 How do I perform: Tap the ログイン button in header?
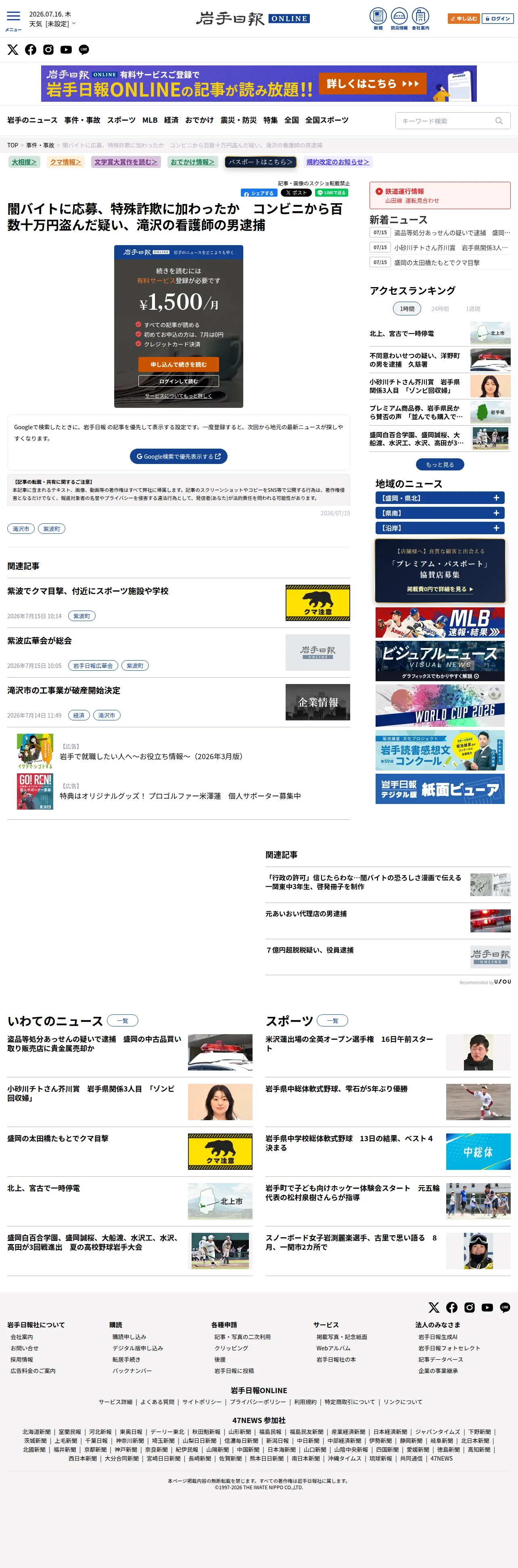[497, 19]
